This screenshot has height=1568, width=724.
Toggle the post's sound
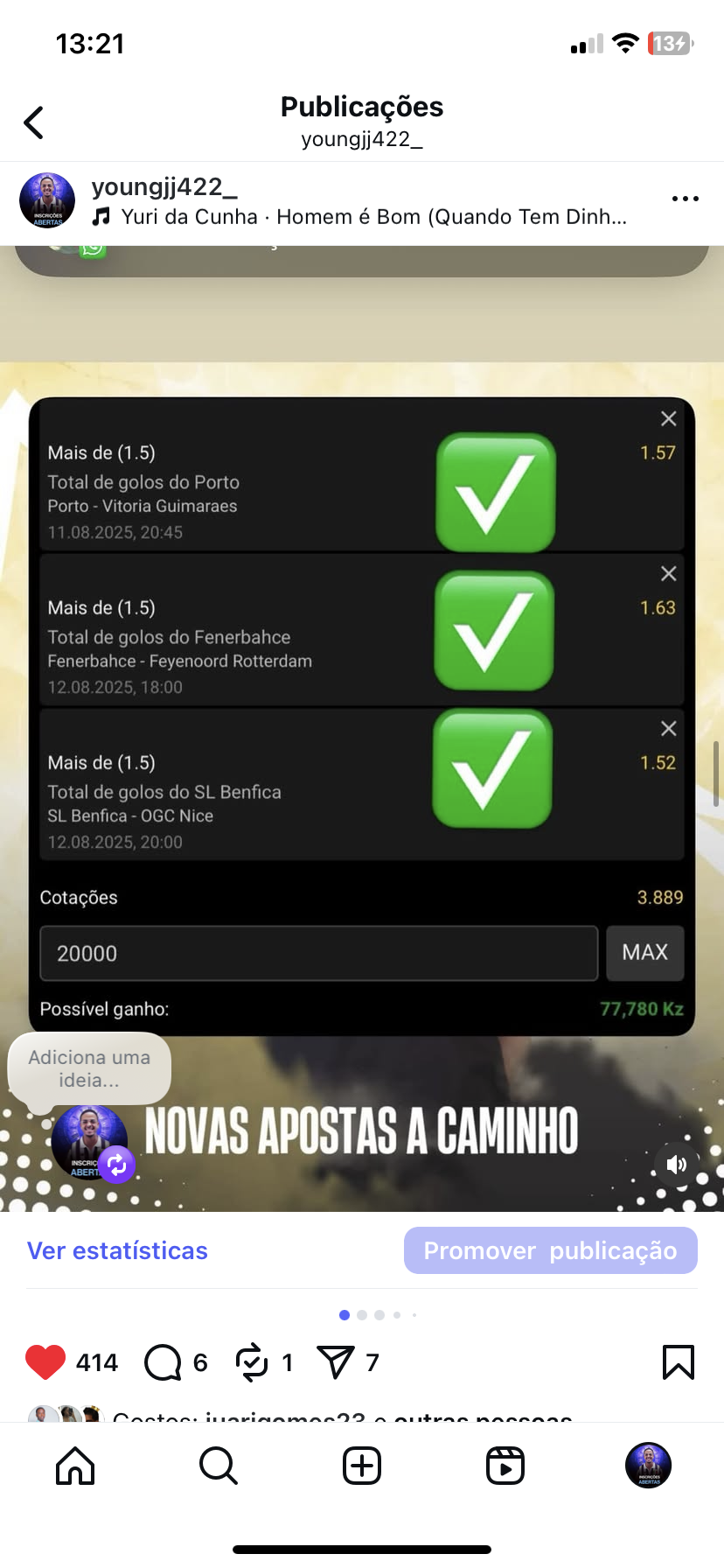(x=677, y=1165)
